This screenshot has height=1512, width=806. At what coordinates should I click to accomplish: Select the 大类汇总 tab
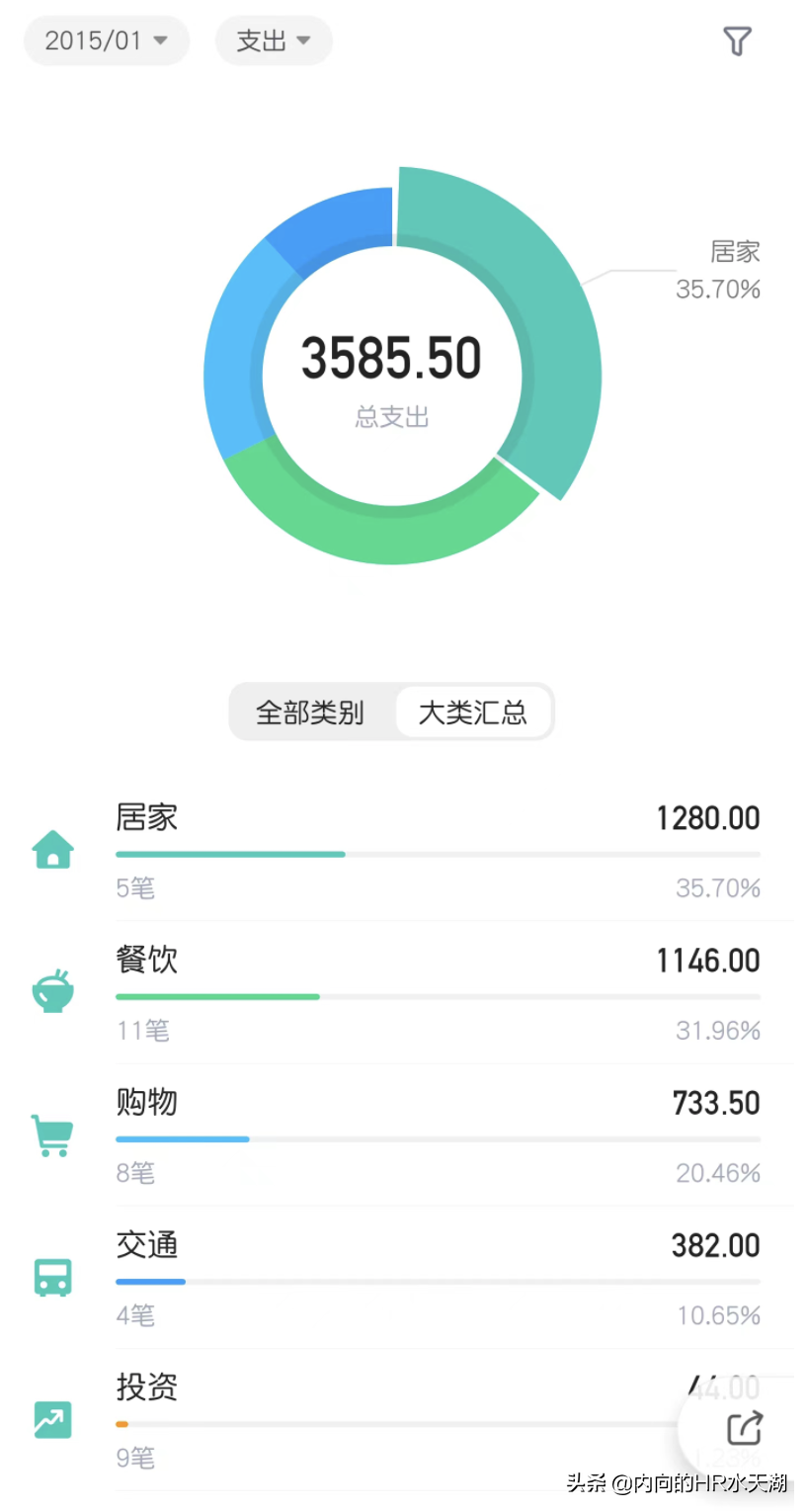474,712
